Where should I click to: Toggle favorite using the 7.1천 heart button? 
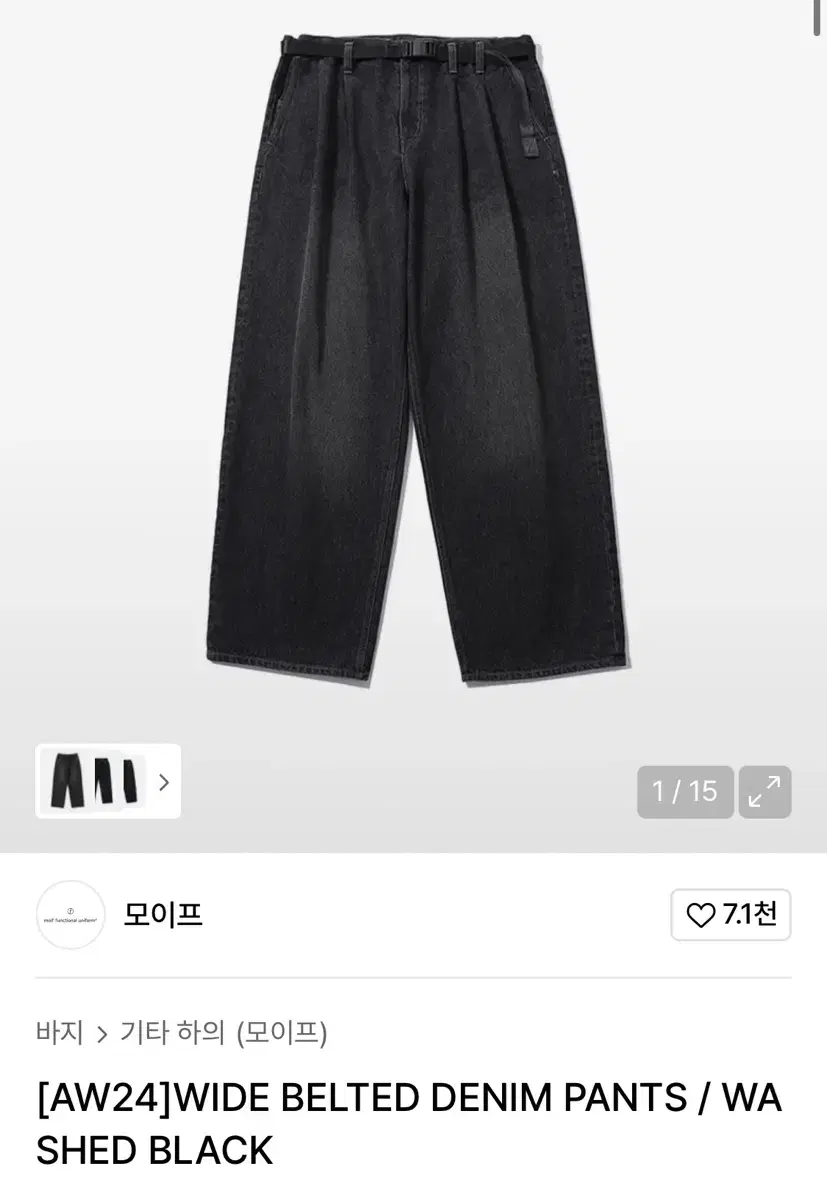(731, 915)
